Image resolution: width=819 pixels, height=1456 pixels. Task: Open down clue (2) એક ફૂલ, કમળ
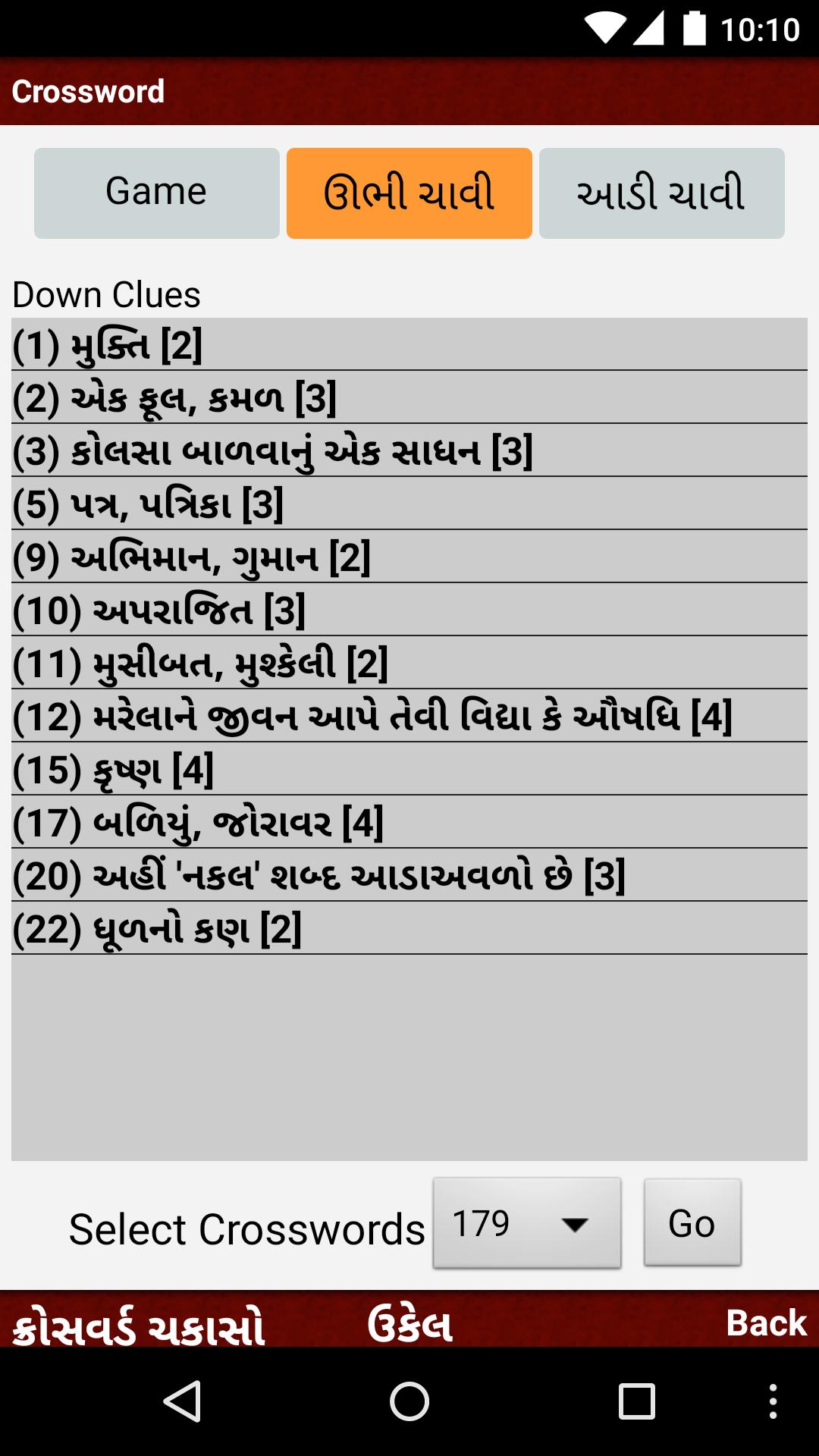tap(409, 398)
